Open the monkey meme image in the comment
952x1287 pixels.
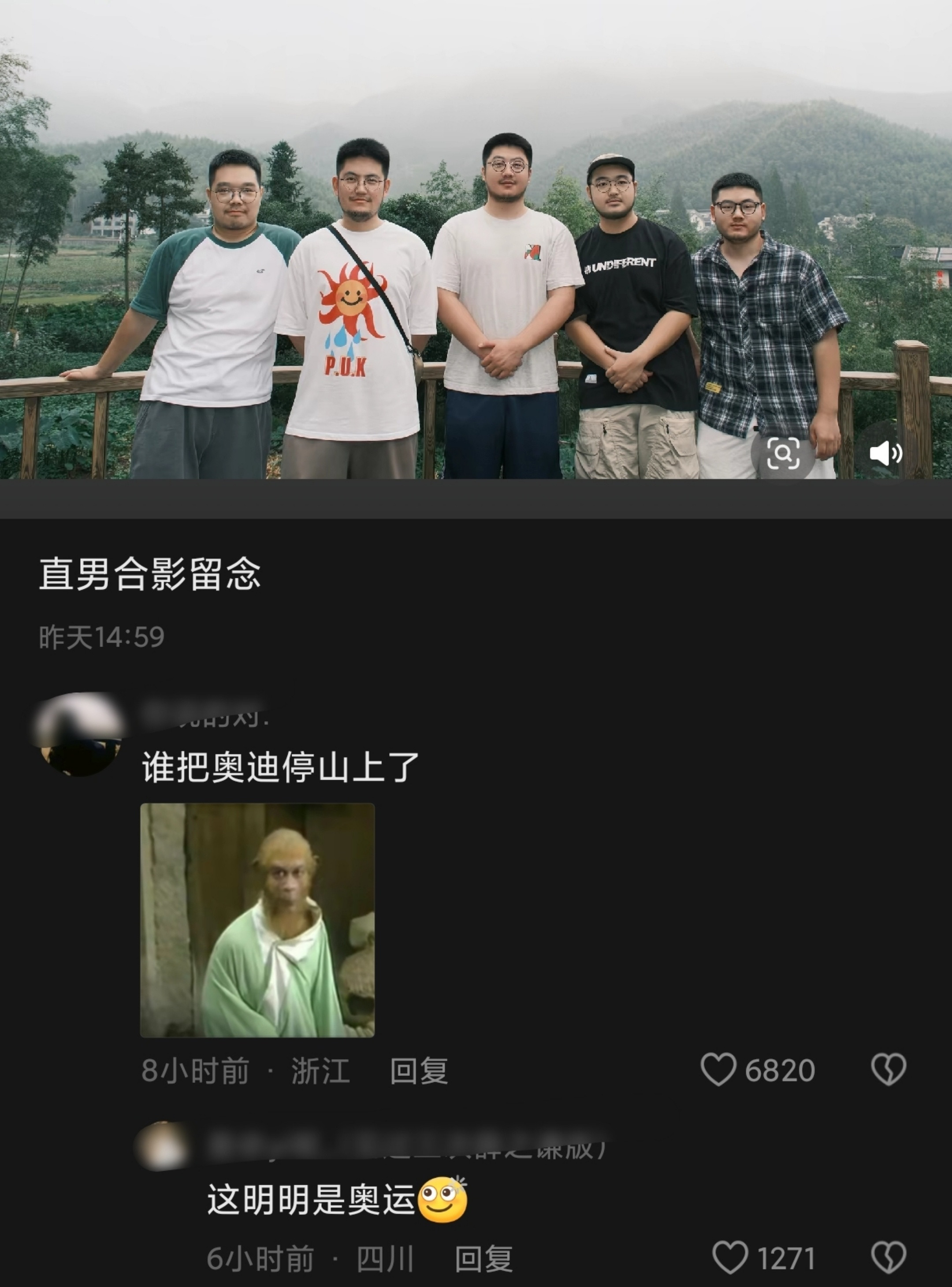pyautogui.click(x=257, y=920)
